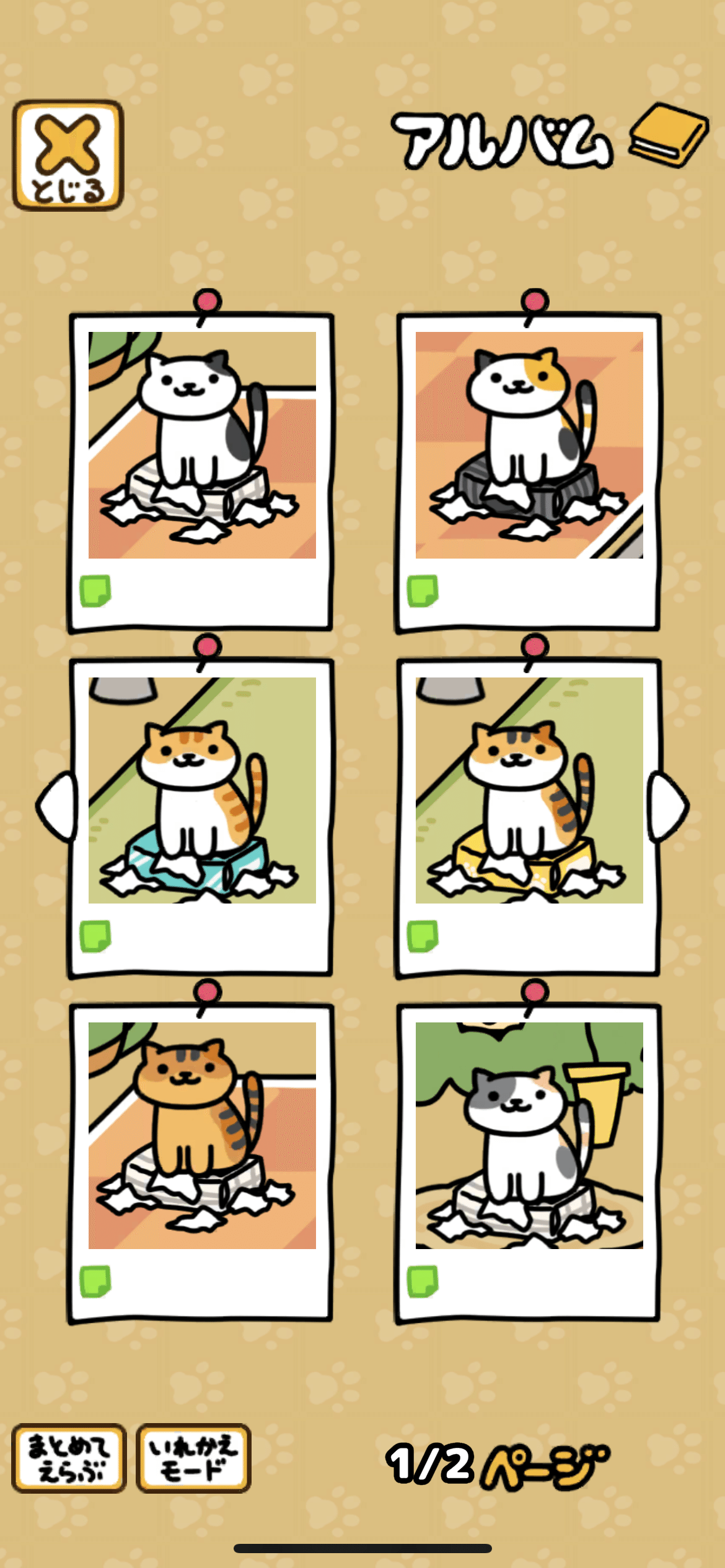
Task: Close the album with the とじる button
Action: pyautogui.click(x=68, y=155)
